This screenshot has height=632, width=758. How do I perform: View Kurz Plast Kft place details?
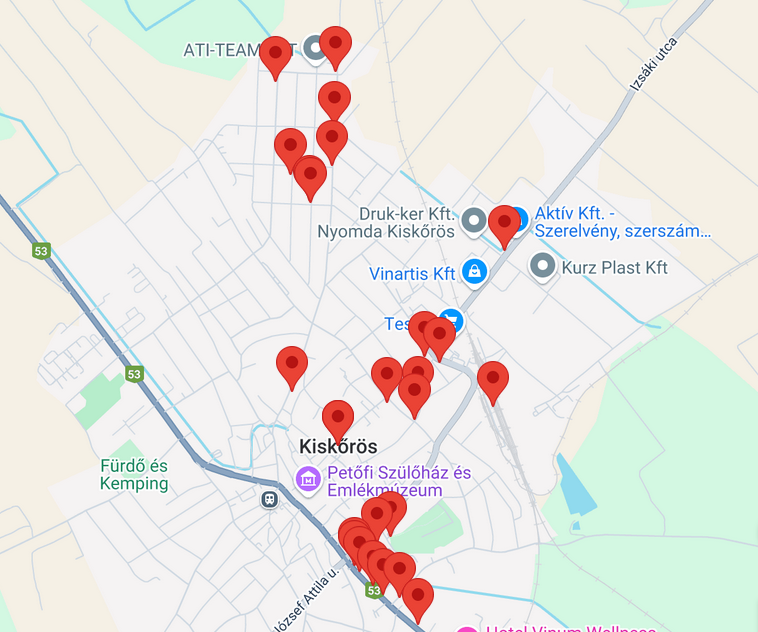[x=542, y=266]
